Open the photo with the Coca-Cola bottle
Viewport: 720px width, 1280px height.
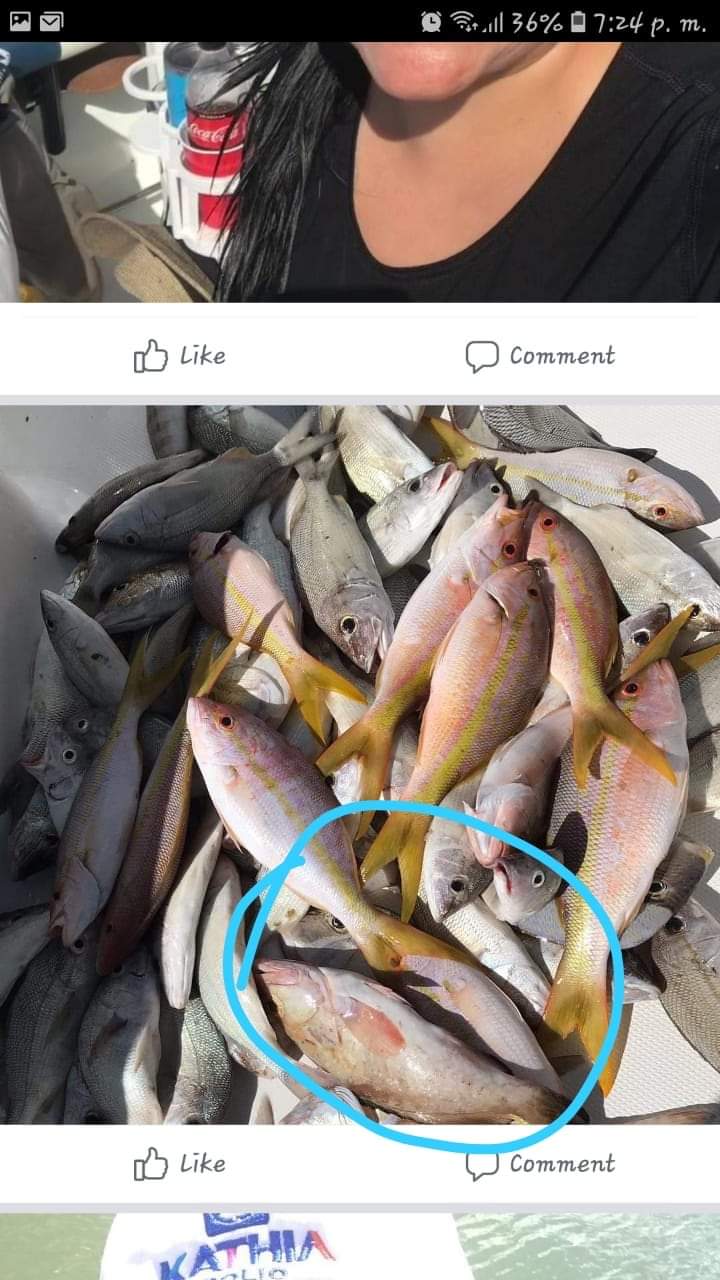[360, 170]
